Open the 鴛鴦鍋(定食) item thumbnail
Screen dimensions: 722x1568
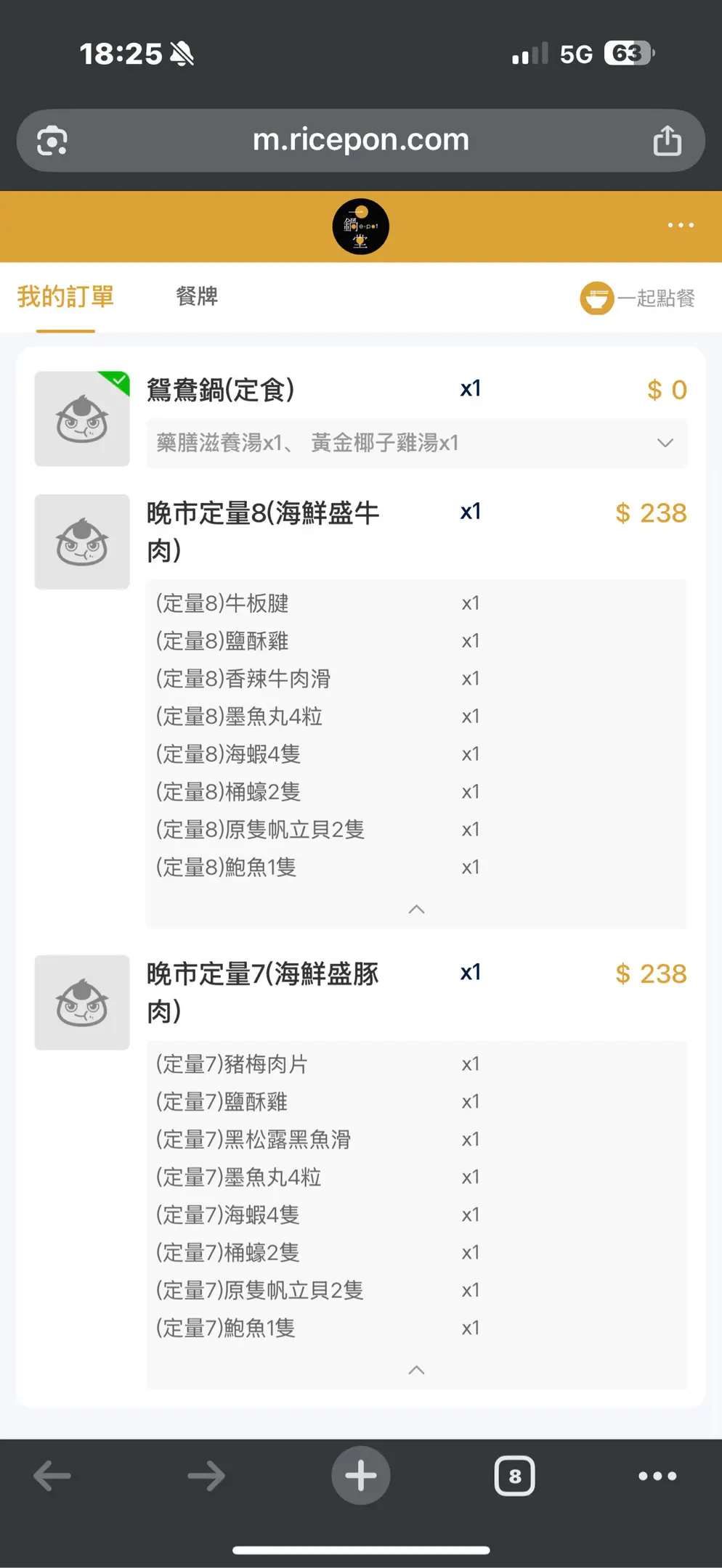click(x=82, y=419)
